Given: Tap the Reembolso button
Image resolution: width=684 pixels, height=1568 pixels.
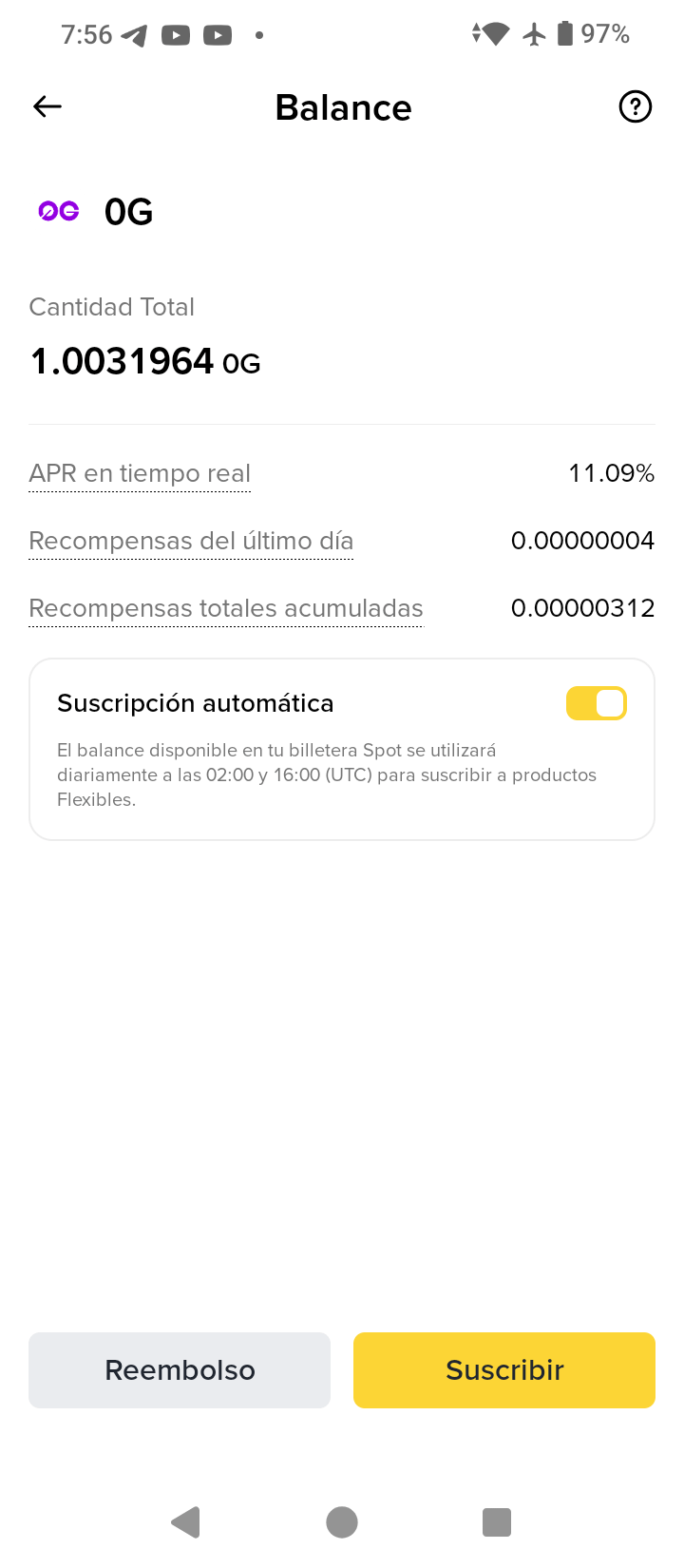Looking at the screenshot, I should pyautogui.click(x=180, y=1369).
